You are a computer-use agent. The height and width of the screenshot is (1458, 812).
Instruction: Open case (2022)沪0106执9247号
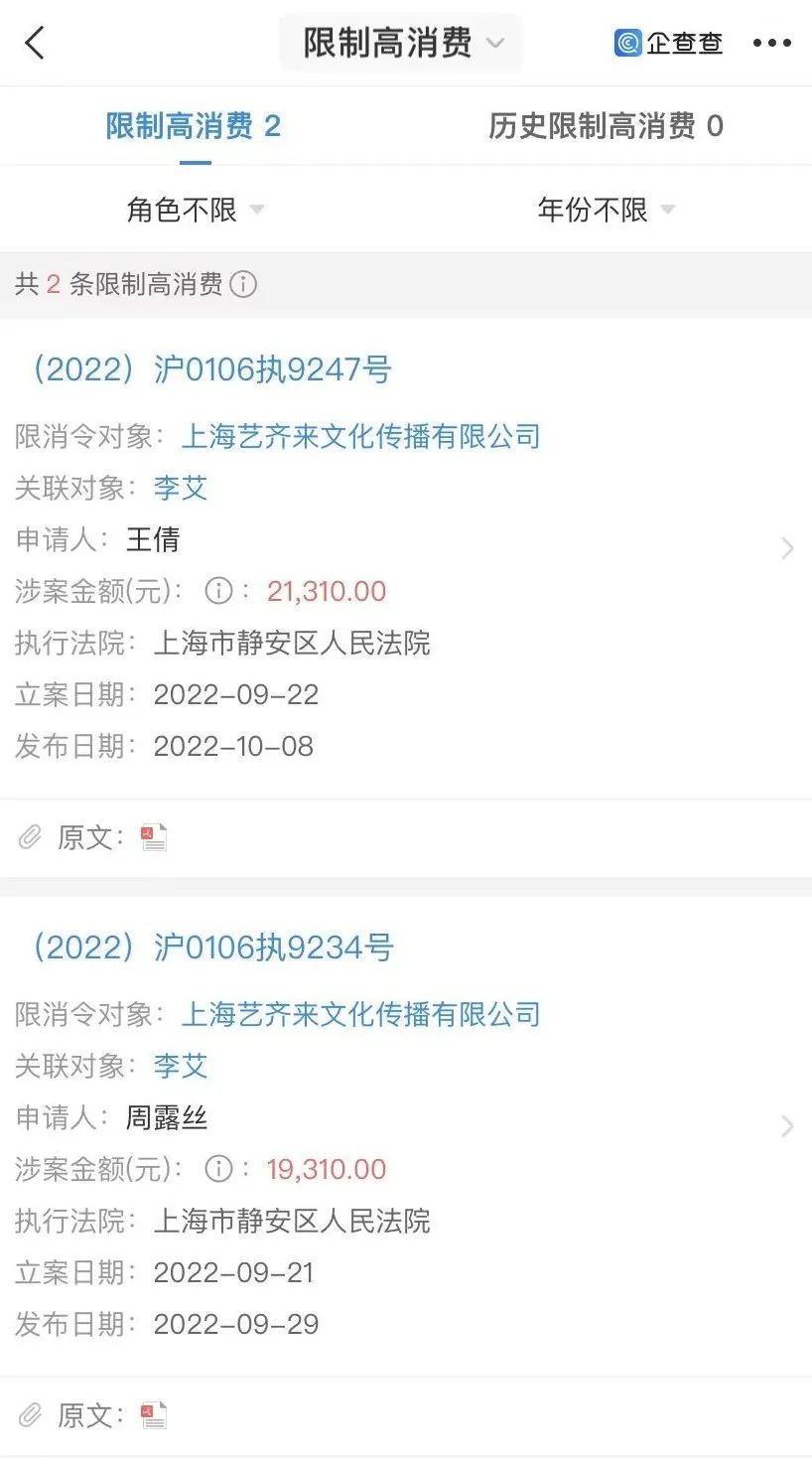(205, 369)
